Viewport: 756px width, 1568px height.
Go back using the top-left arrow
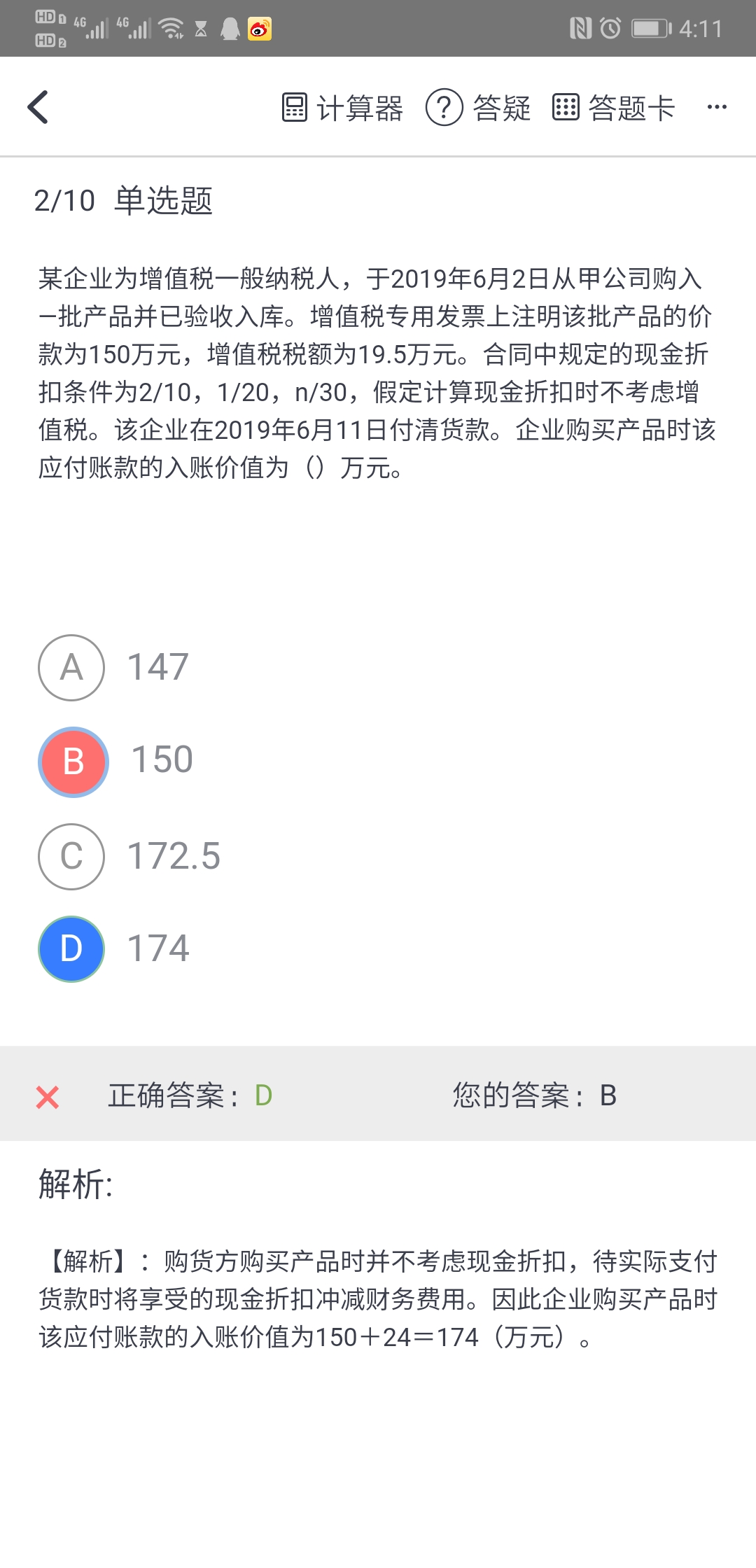tap(38, 107)
